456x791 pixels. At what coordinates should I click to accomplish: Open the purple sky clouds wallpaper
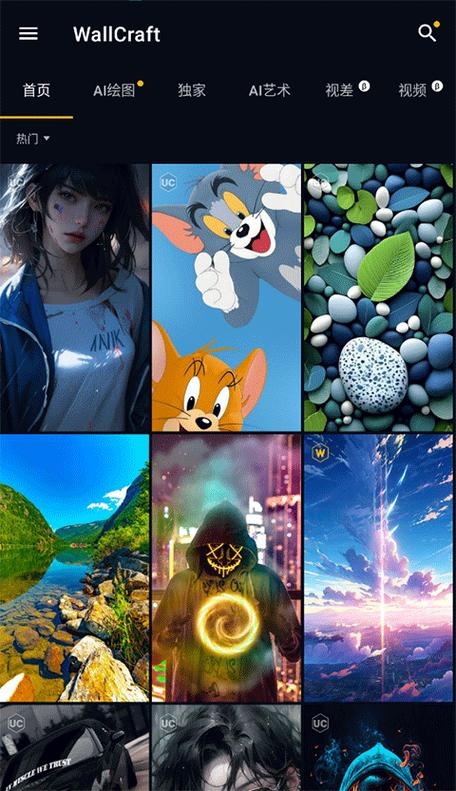point(379,568)
